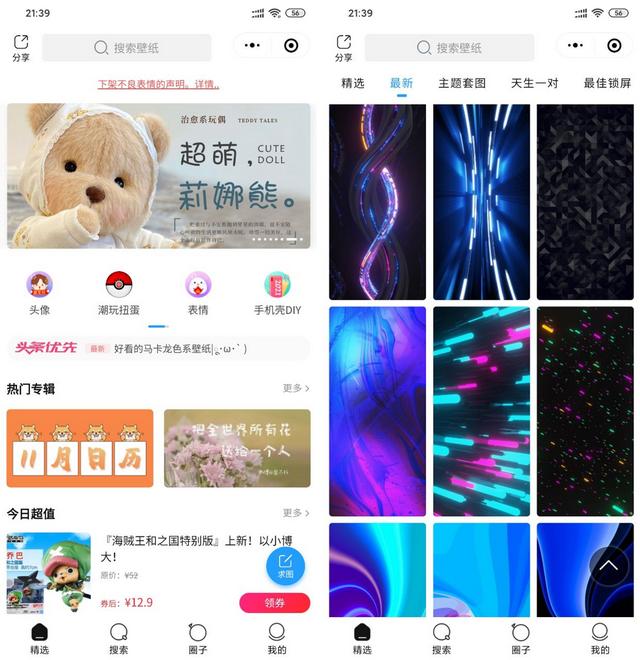Select the 天生一对 tab
Viewport: 640px width, 660px height.
point(535,83)
